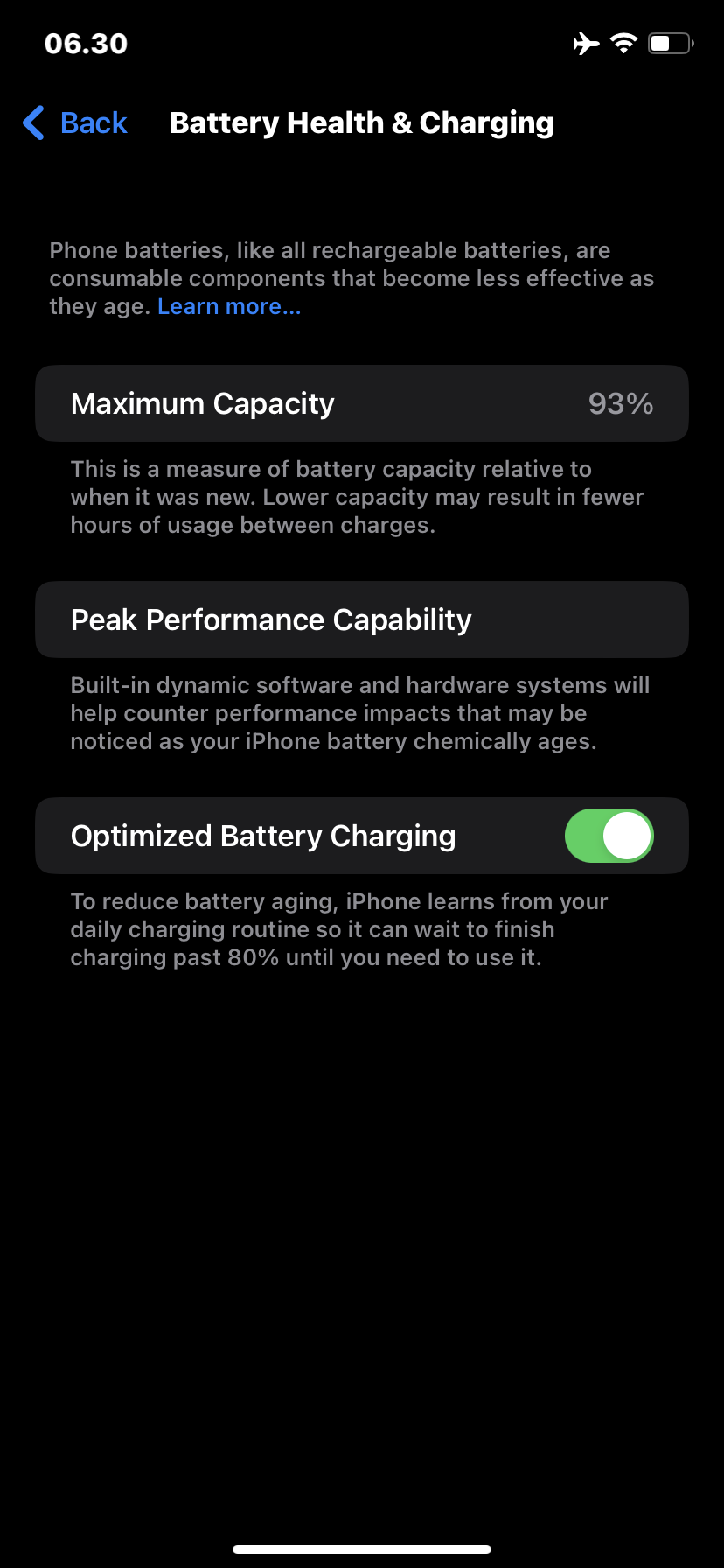The image size is (724, 1568).
Task: Expand details for Peak Performance Capability
Action: (x=362, y=619)
